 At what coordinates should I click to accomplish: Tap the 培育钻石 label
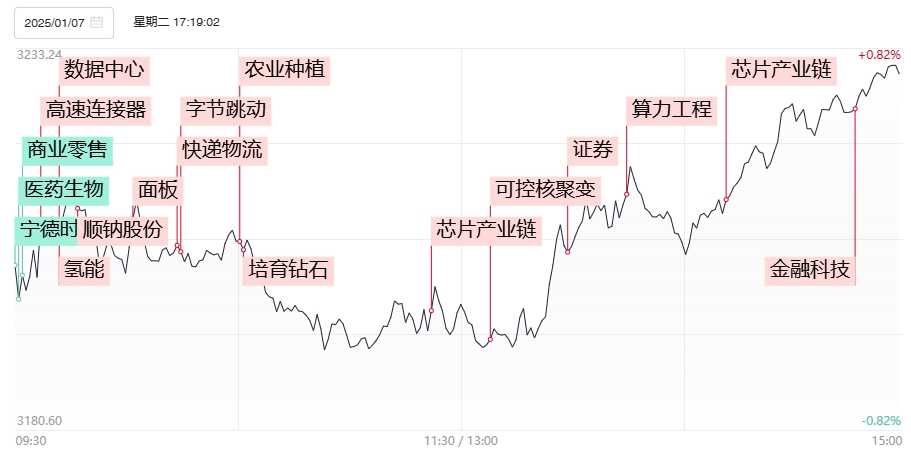pos(288,269)
